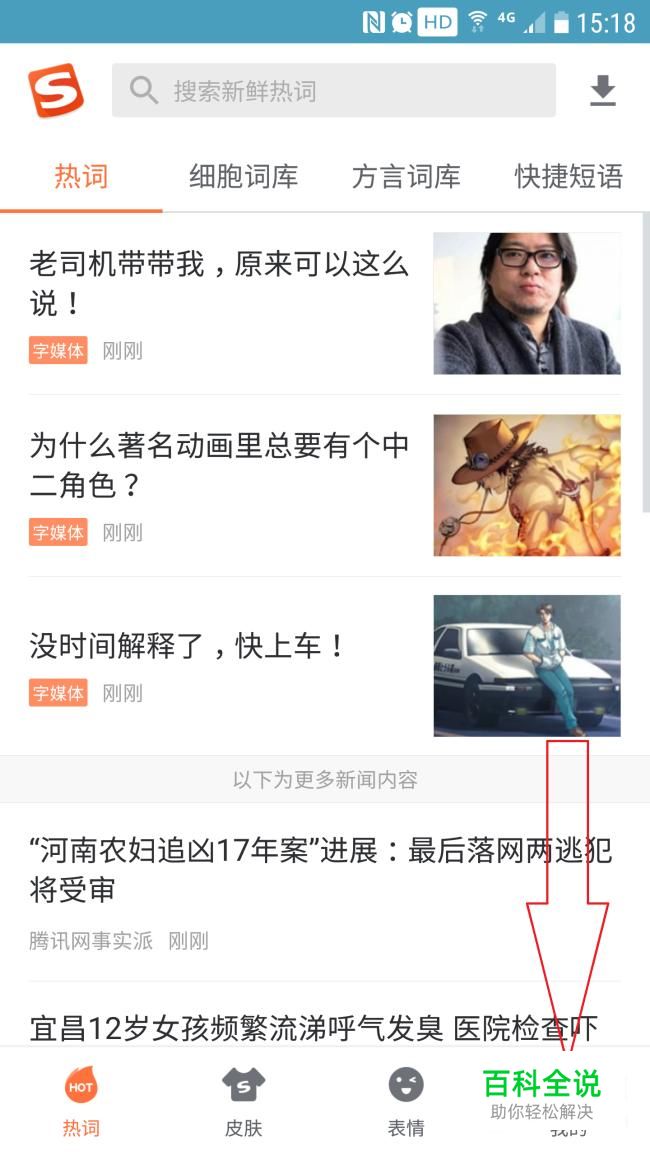Open the article 老司机带带我，原来可以这么说
The width and height of the screenshot is (650, 1155).
click(220, 283)
